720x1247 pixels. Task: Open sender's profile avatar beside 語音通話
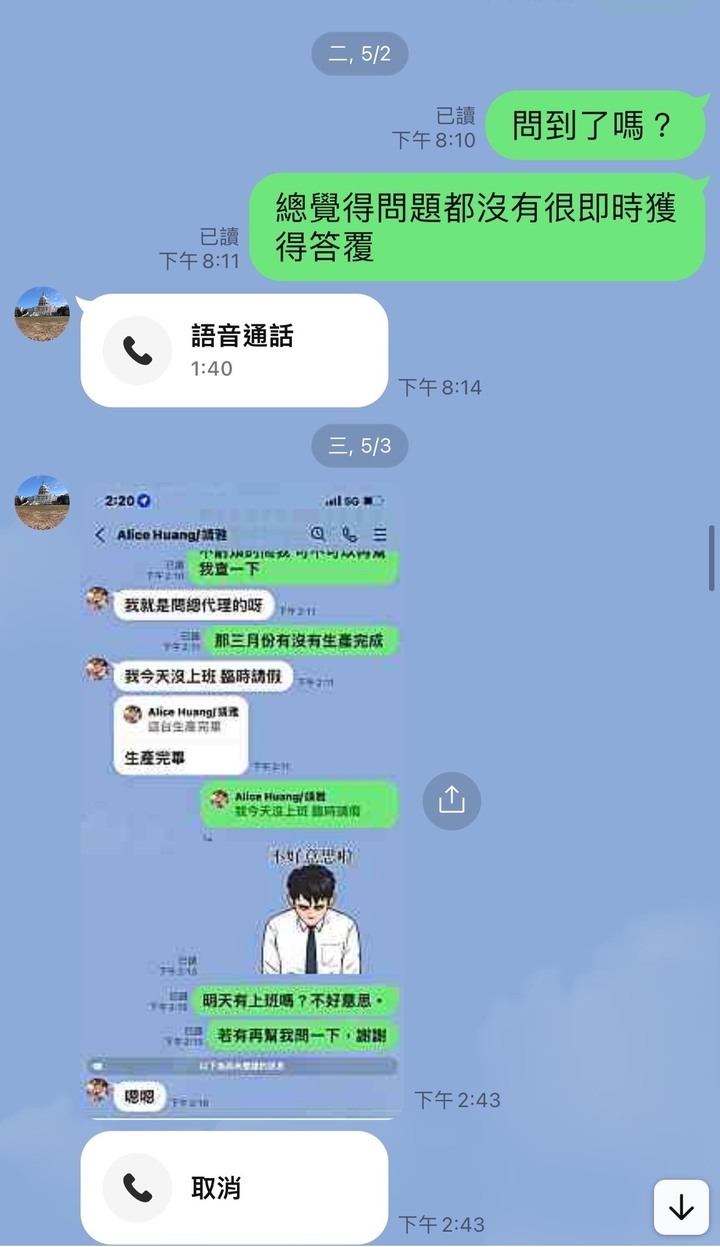[x=42, y=314]
